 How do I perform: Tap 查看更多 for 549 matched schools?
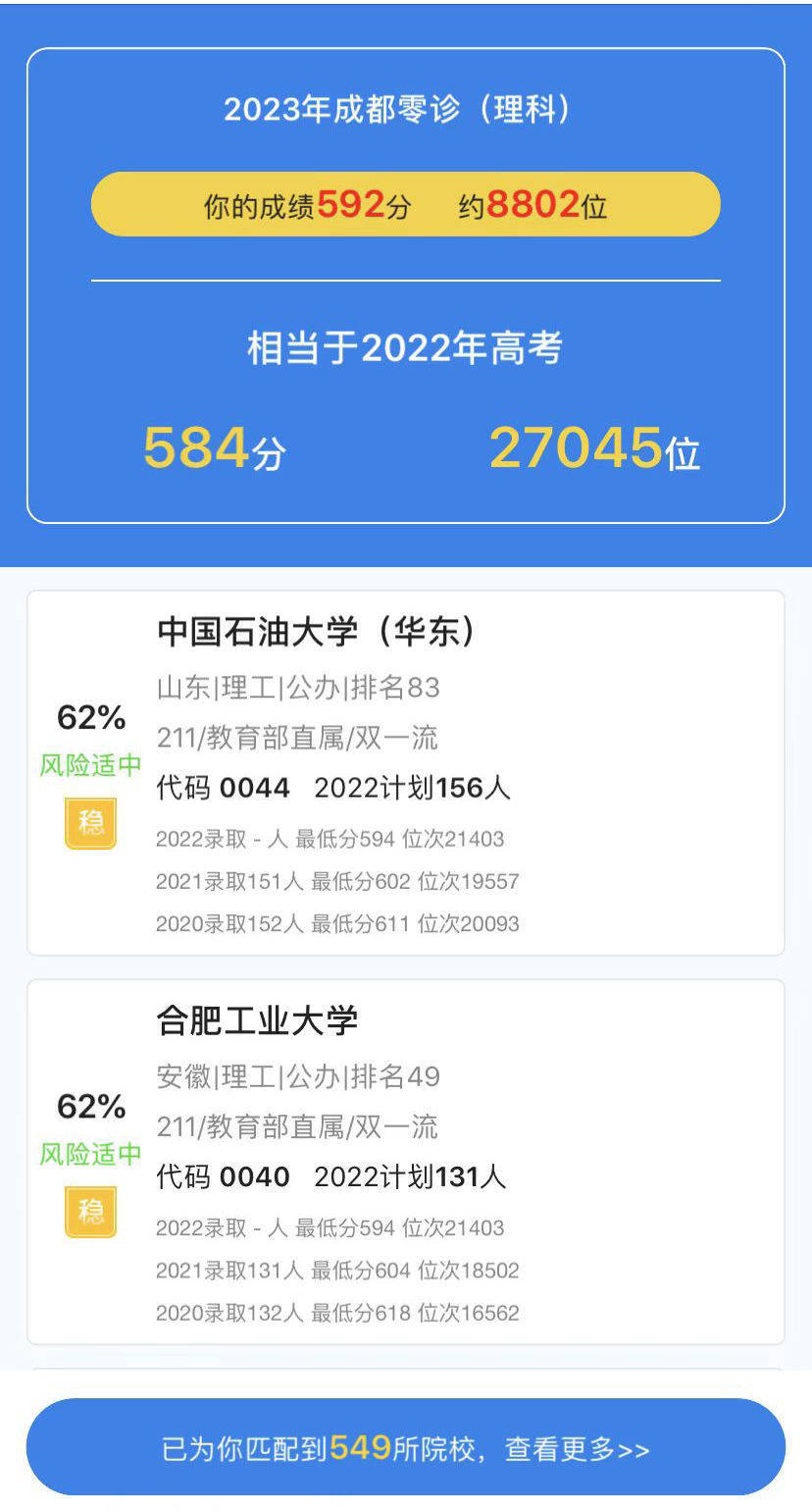point(405,1447)
